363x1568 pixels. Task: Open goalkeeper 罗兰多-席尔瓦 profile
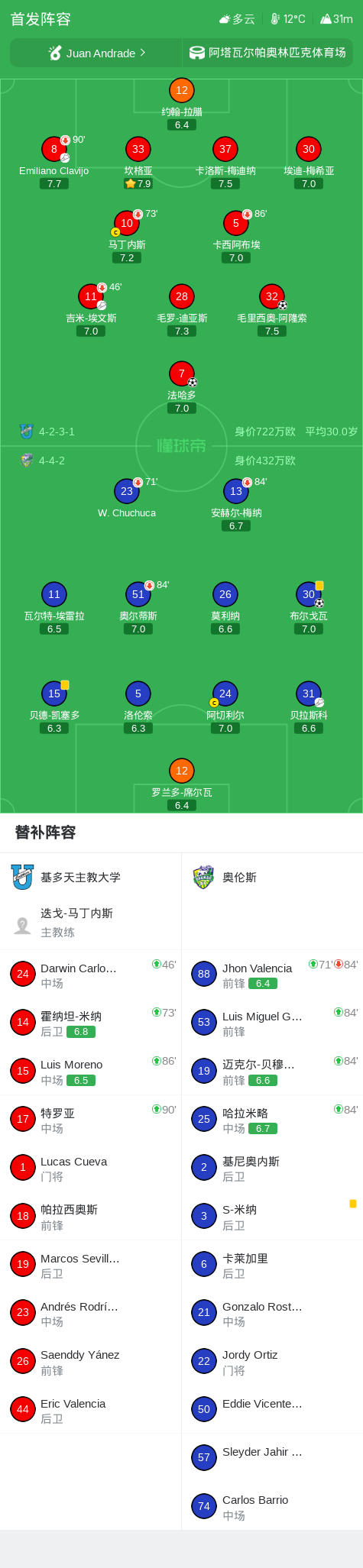[182, 784]
